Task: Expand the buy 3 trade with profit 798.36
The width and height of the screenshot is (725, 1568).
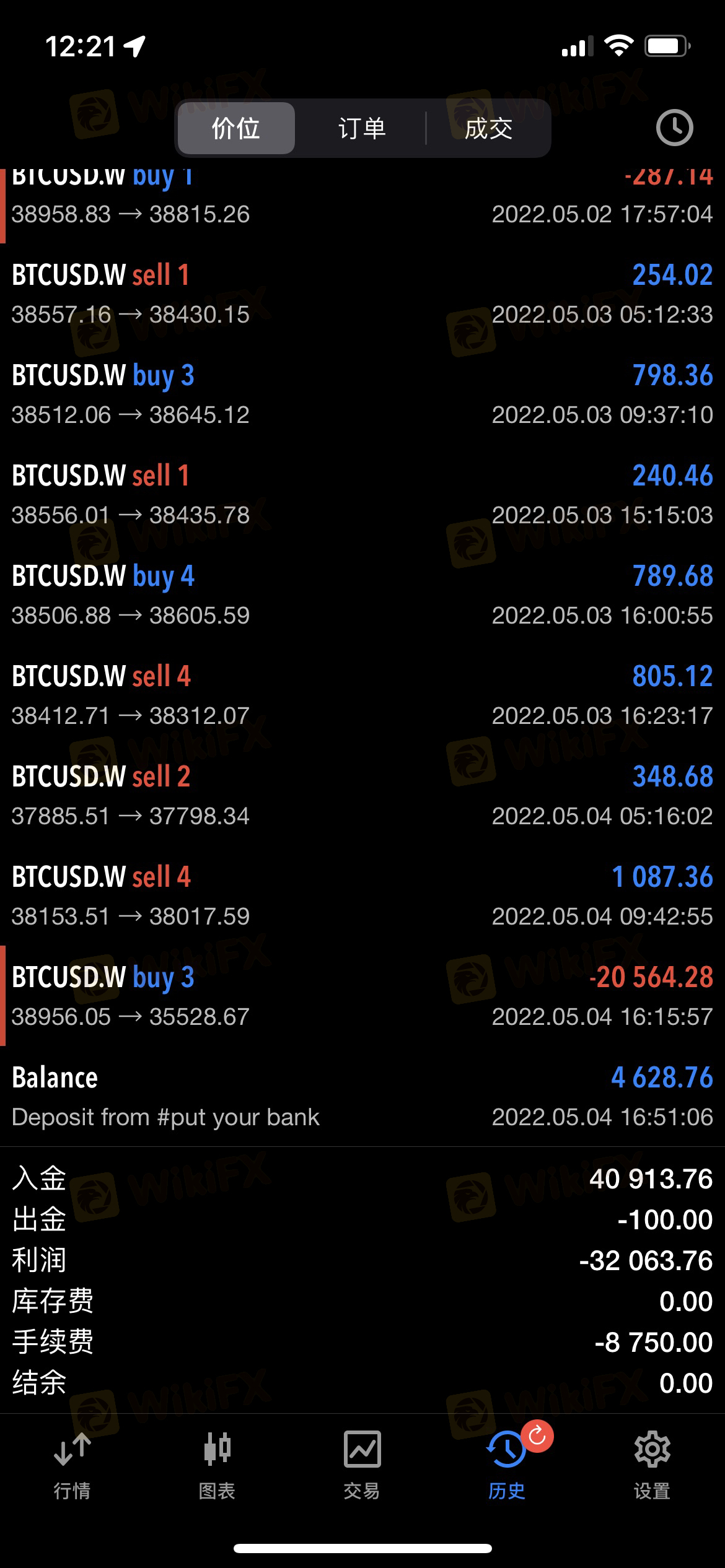Action: click(x=362, y=394)
